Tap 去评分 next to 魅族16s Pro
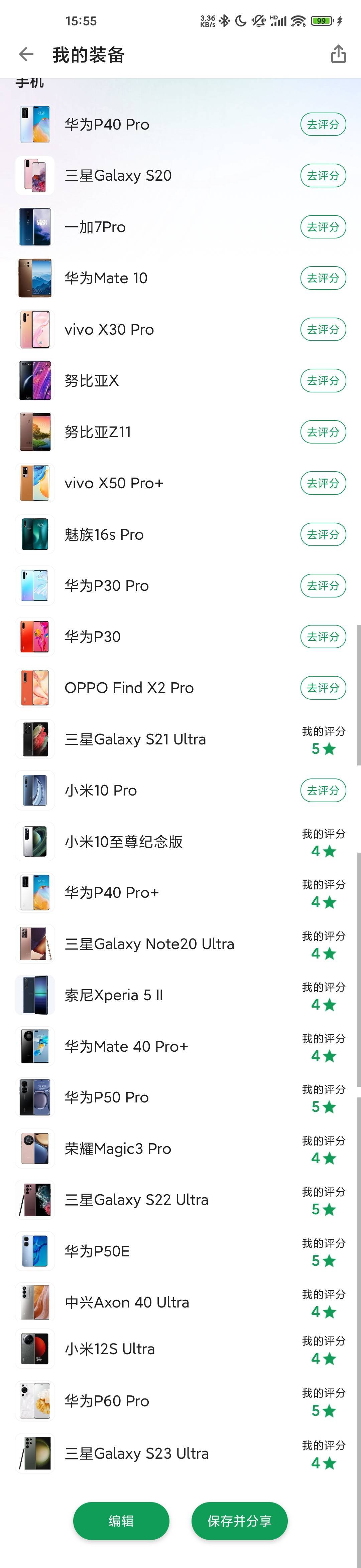Viewport: 361px width, 1568px height. 323,534
